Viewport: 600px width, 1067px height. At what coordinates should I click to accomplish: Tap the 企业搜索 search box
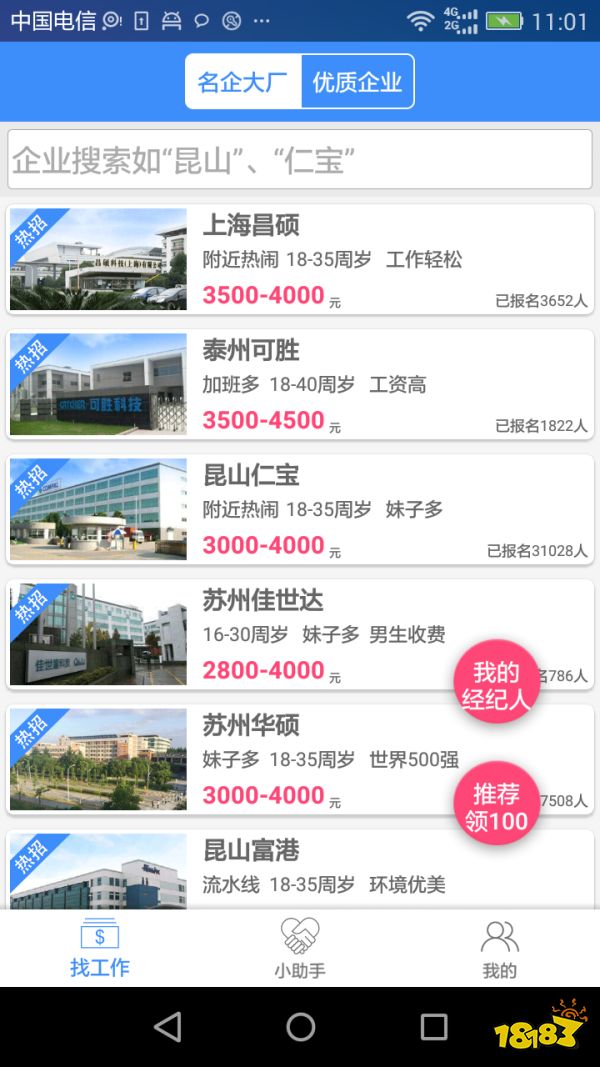pyautogui.click(x=300, y=159)
